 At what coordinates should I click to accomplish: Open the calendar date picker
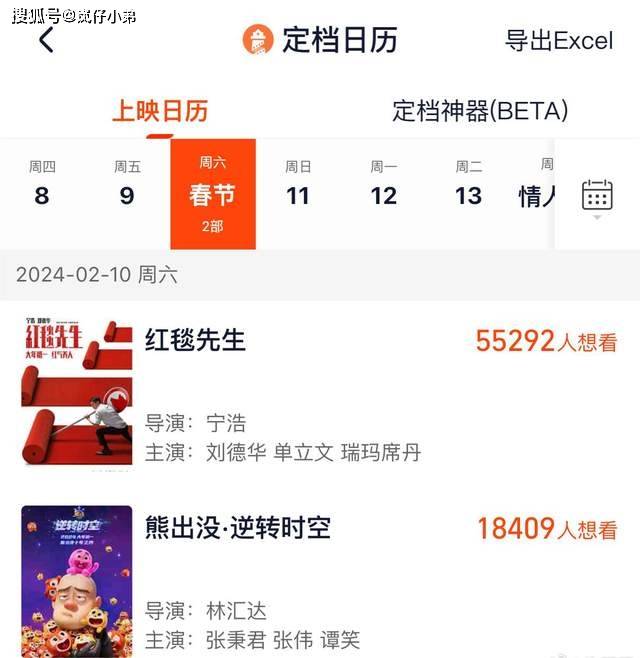click(x=597, y=195)
